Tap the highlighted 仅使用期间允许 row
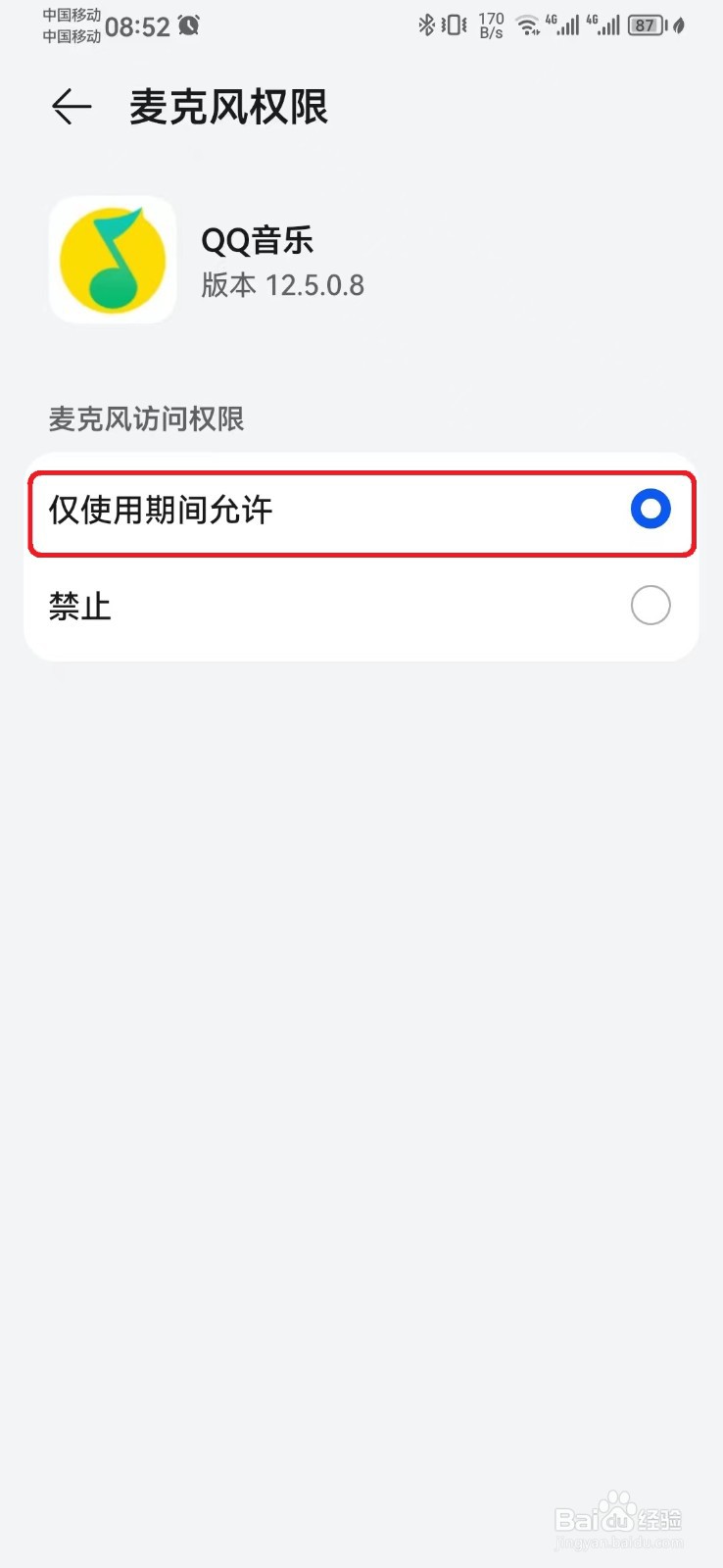The height and width of the screenshot is (1568, 723). pos(361,511)
